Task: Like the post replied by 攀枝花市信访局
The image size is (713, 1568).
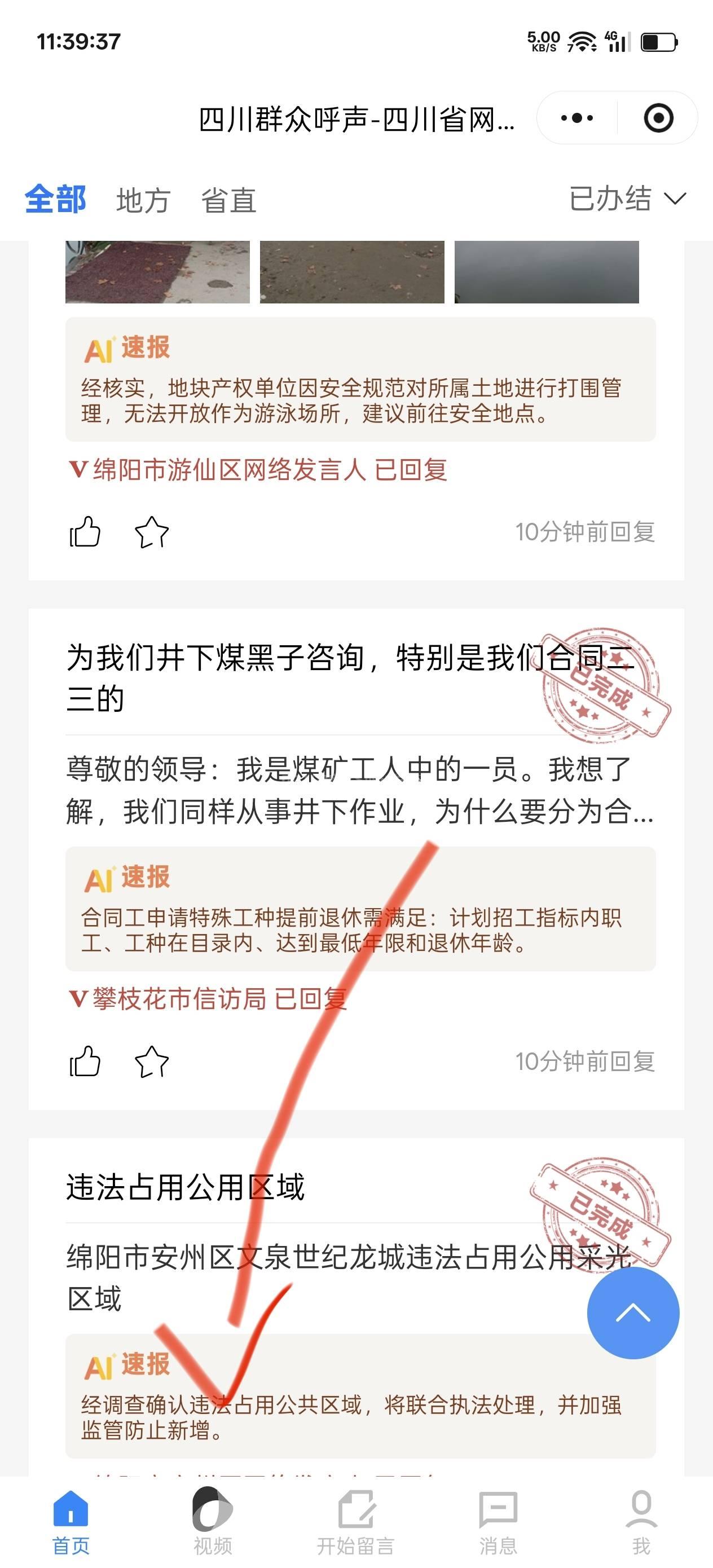Action: (x=85, y=1062)
